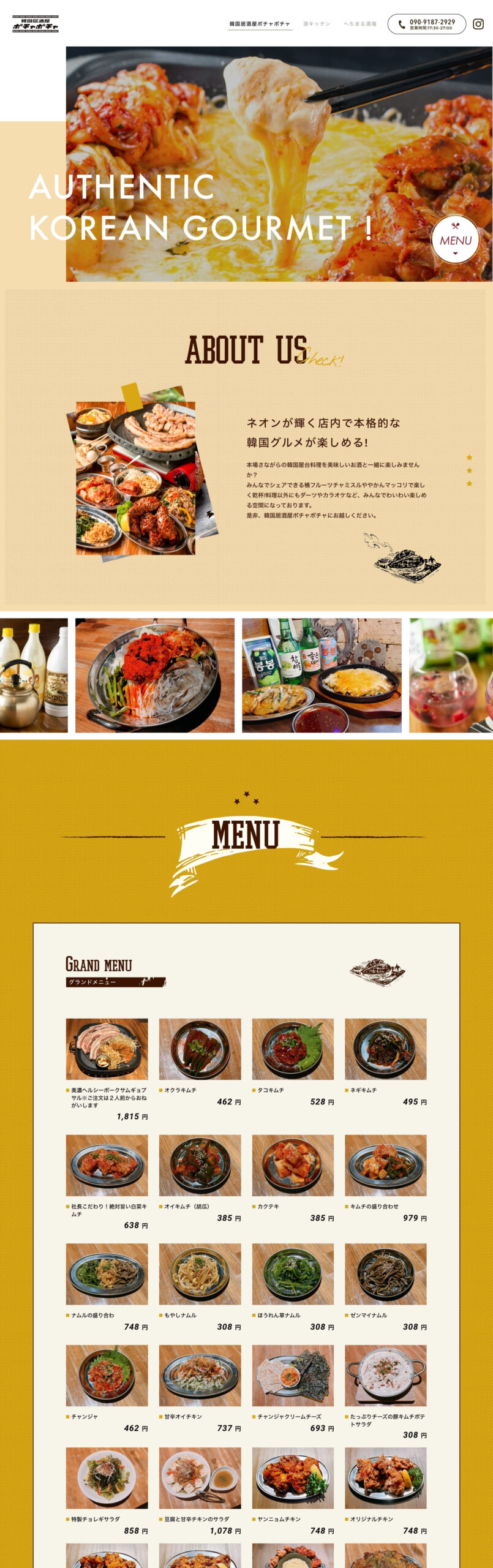Switch to the 頂キッチン tab

(x=316, y=24)
